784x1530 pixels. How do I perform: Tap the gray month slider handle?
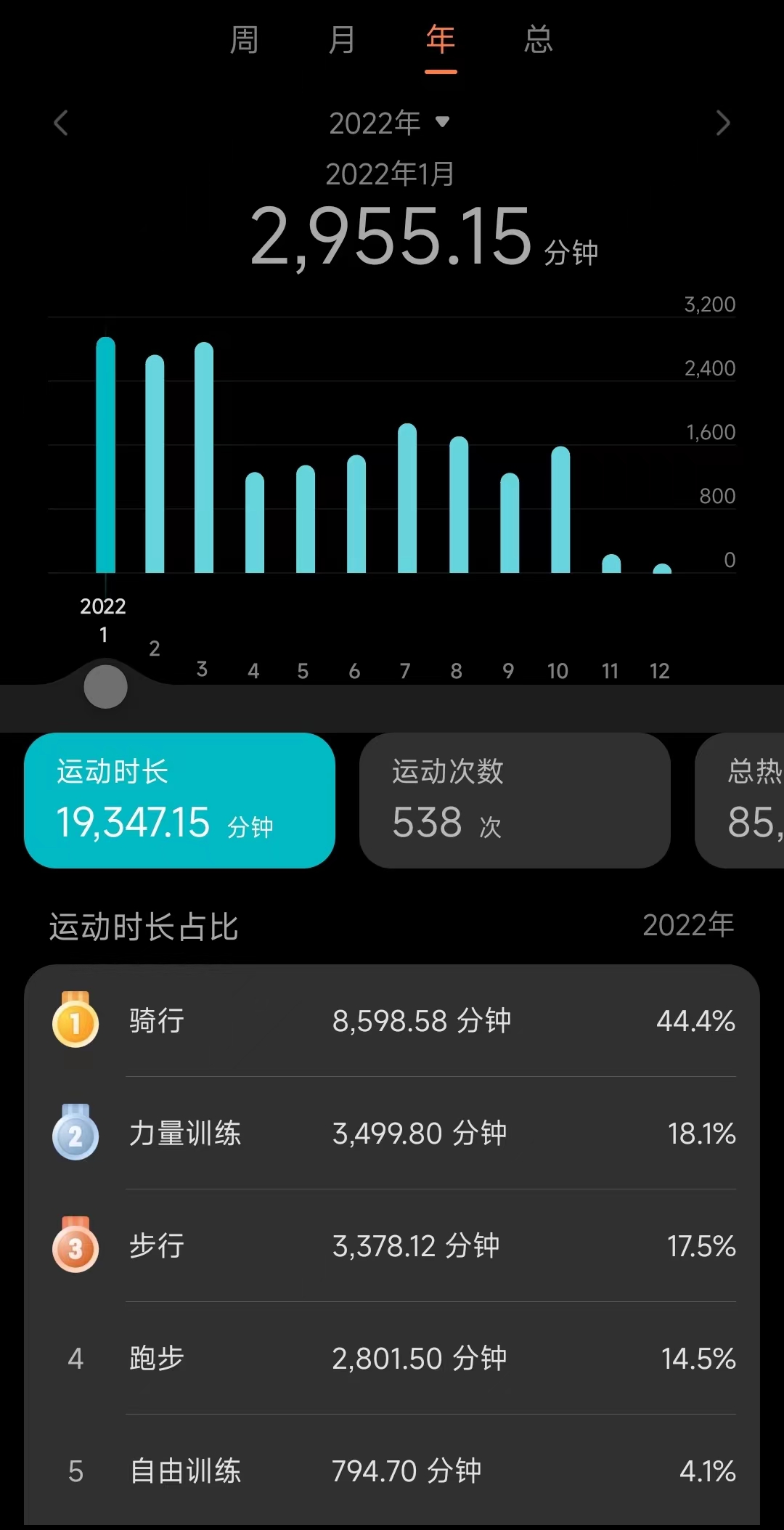105,686
